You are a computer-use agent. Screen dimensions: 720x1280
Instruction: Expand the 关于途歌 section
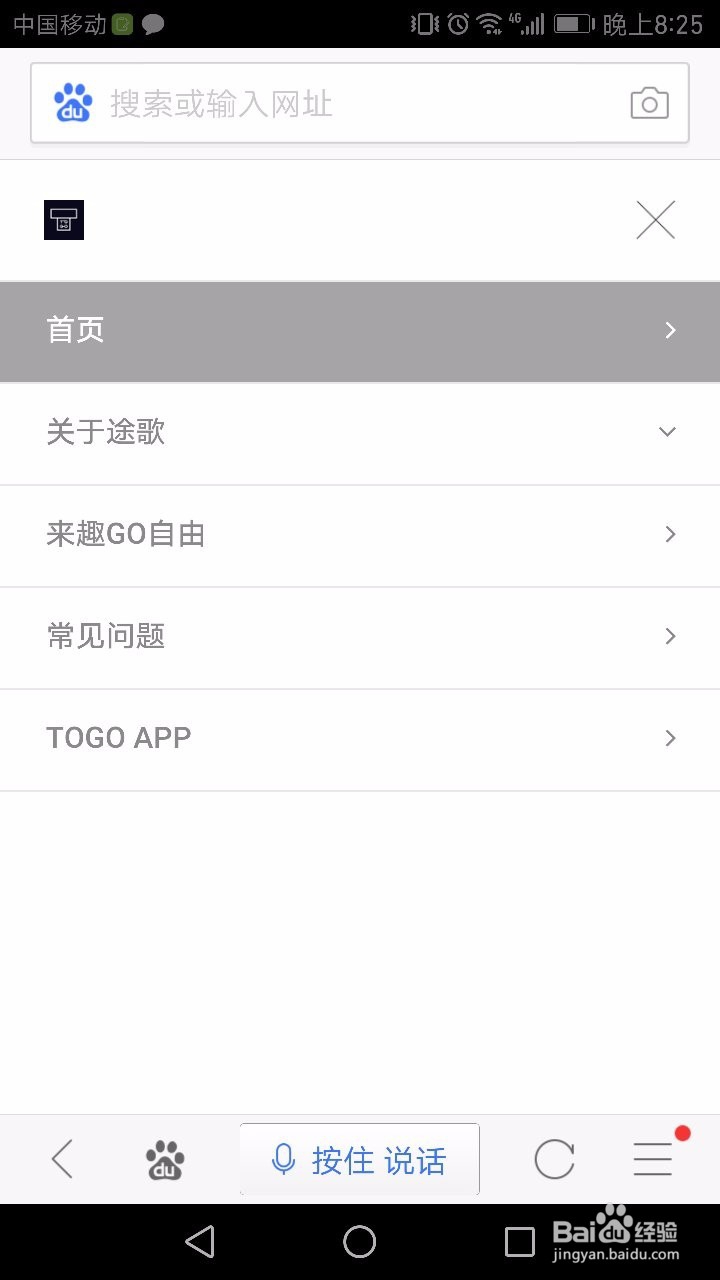click(x=667, y=432)
